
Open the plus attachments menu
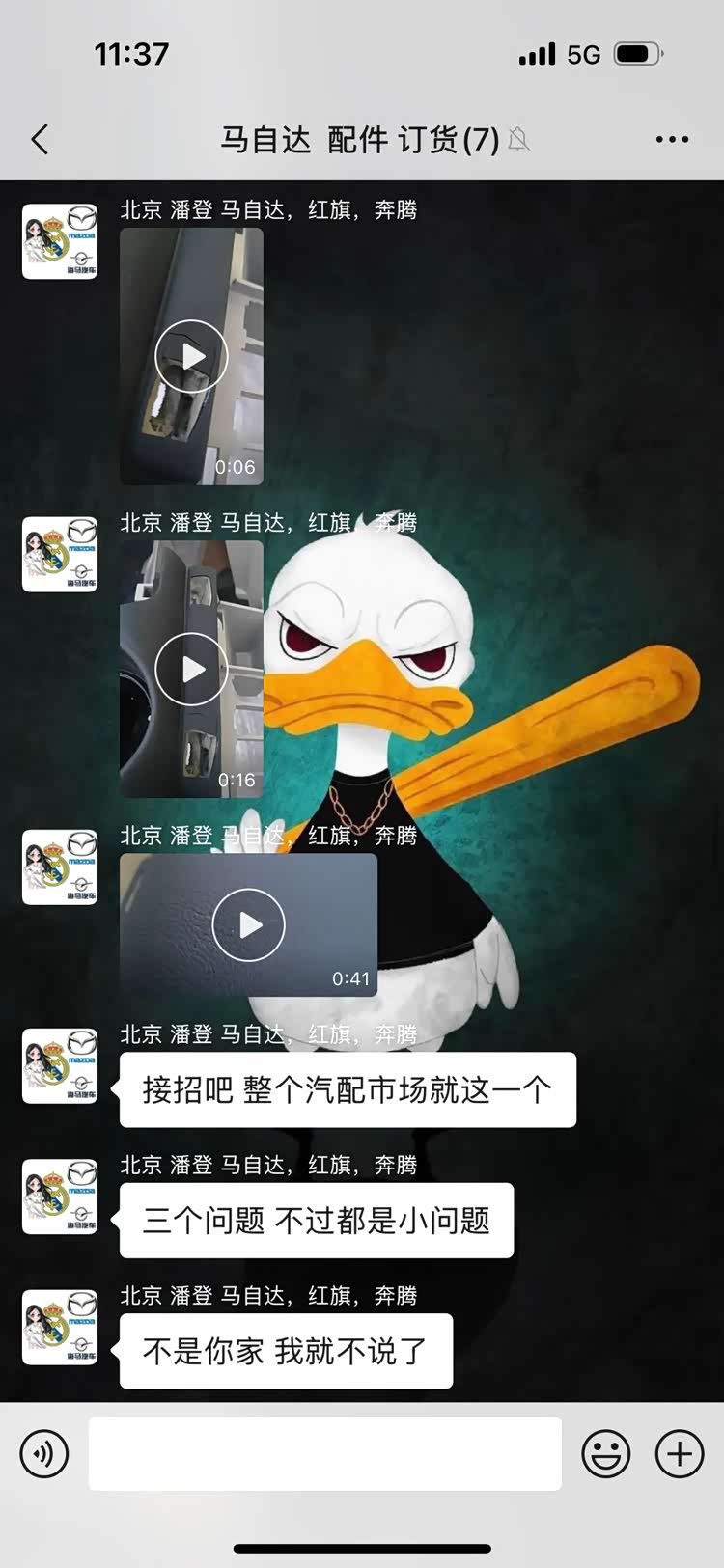(x=680, y=1453)
